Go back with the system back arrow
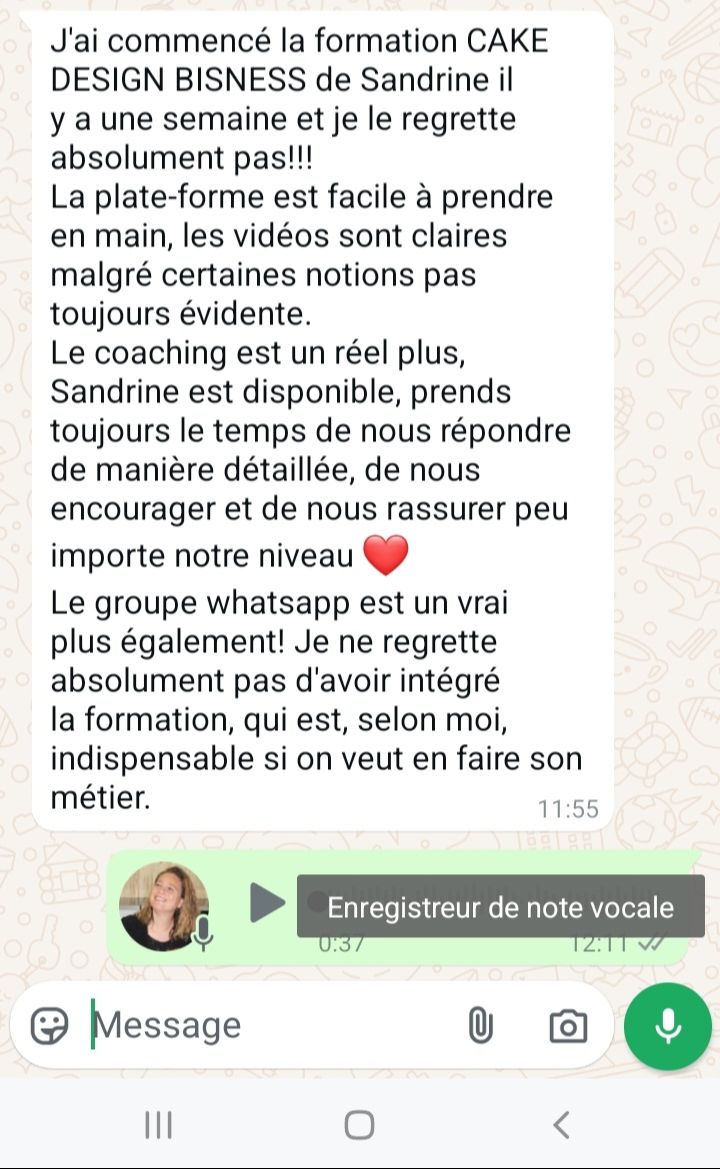 561,1125
